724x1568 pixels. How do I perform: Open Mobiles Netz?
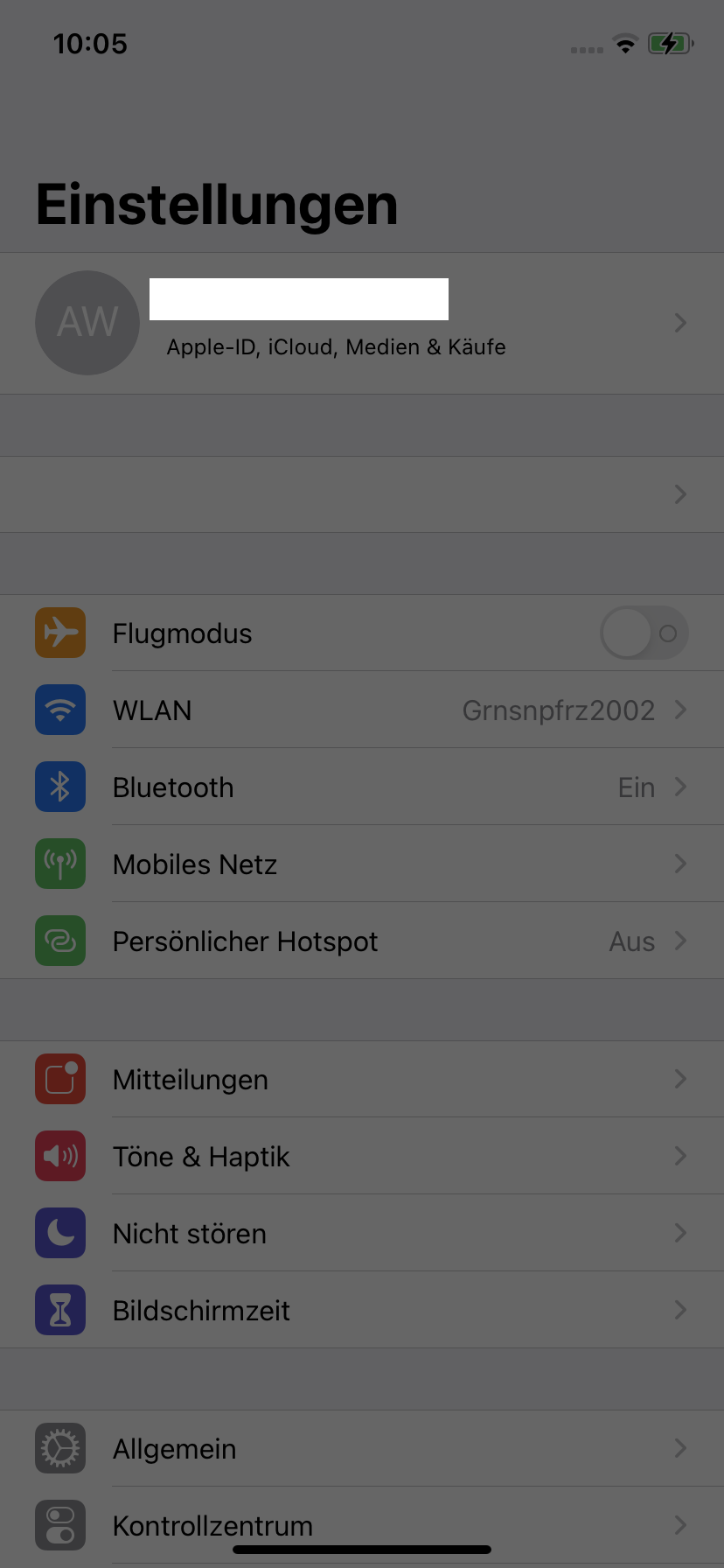point(362,864)
